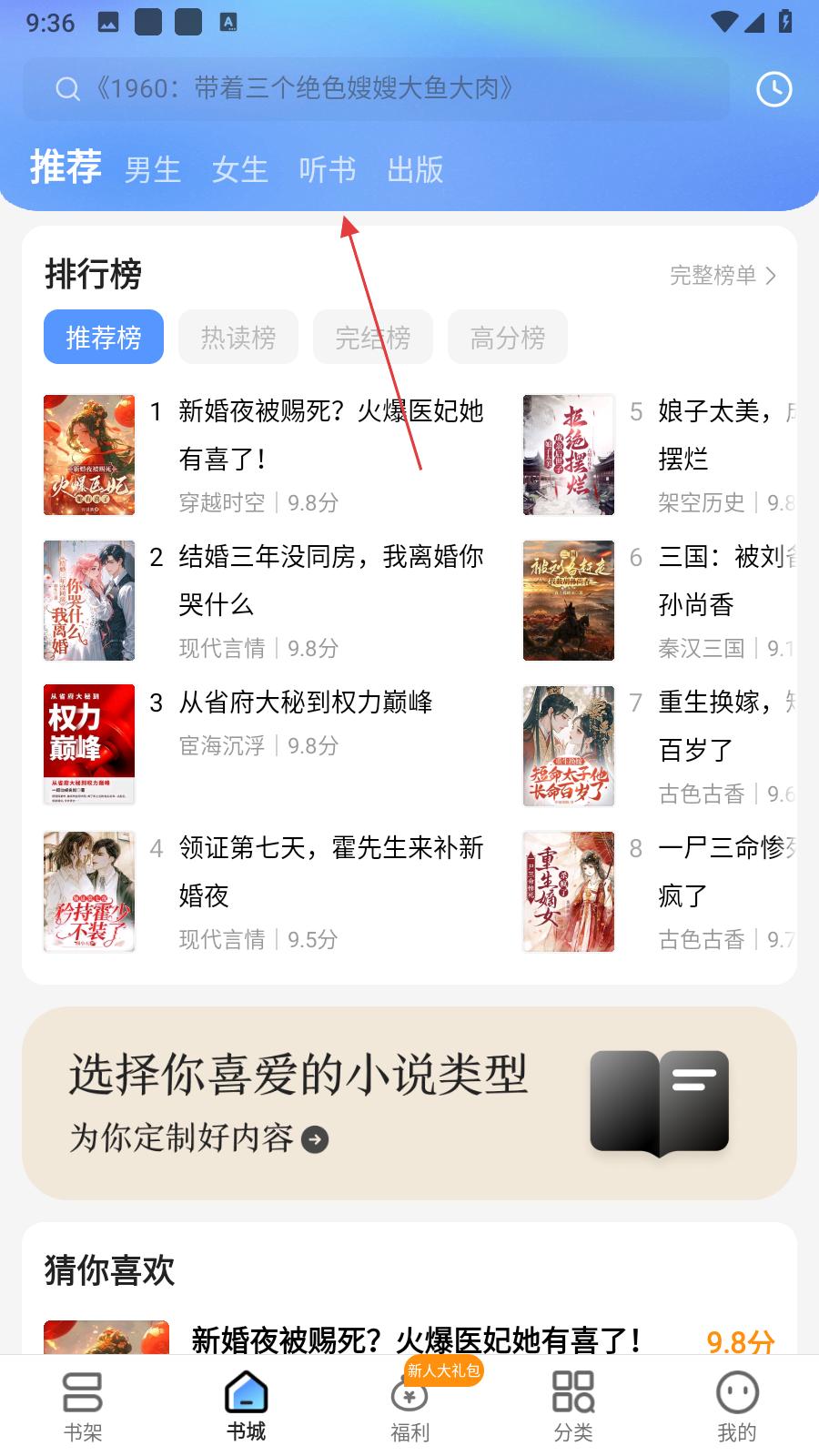Switch to the 出版 tab
Screen dimensions: 819x1456
[415, 170]
